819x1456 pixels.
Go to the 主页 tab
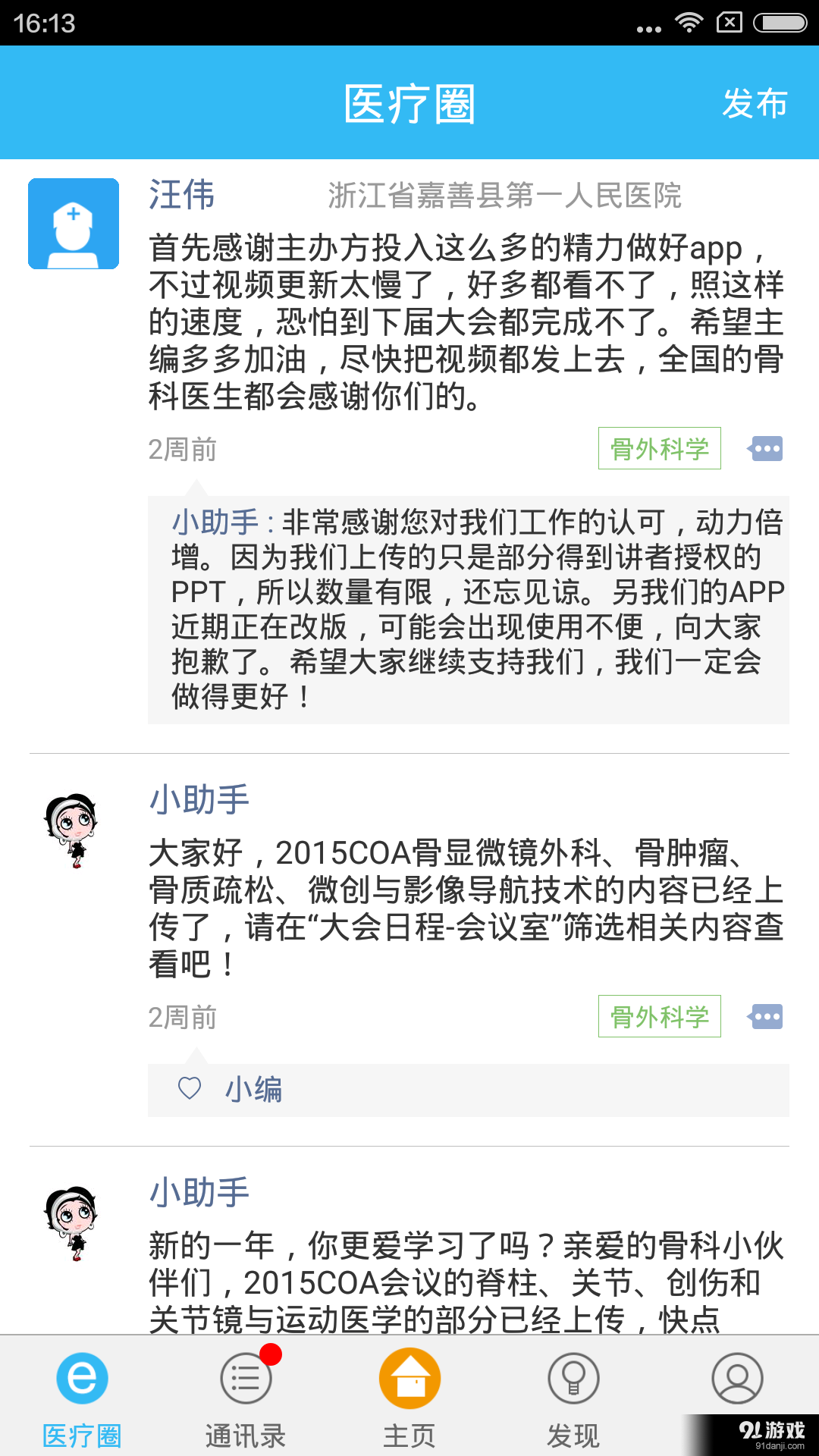pos(409,1397)
